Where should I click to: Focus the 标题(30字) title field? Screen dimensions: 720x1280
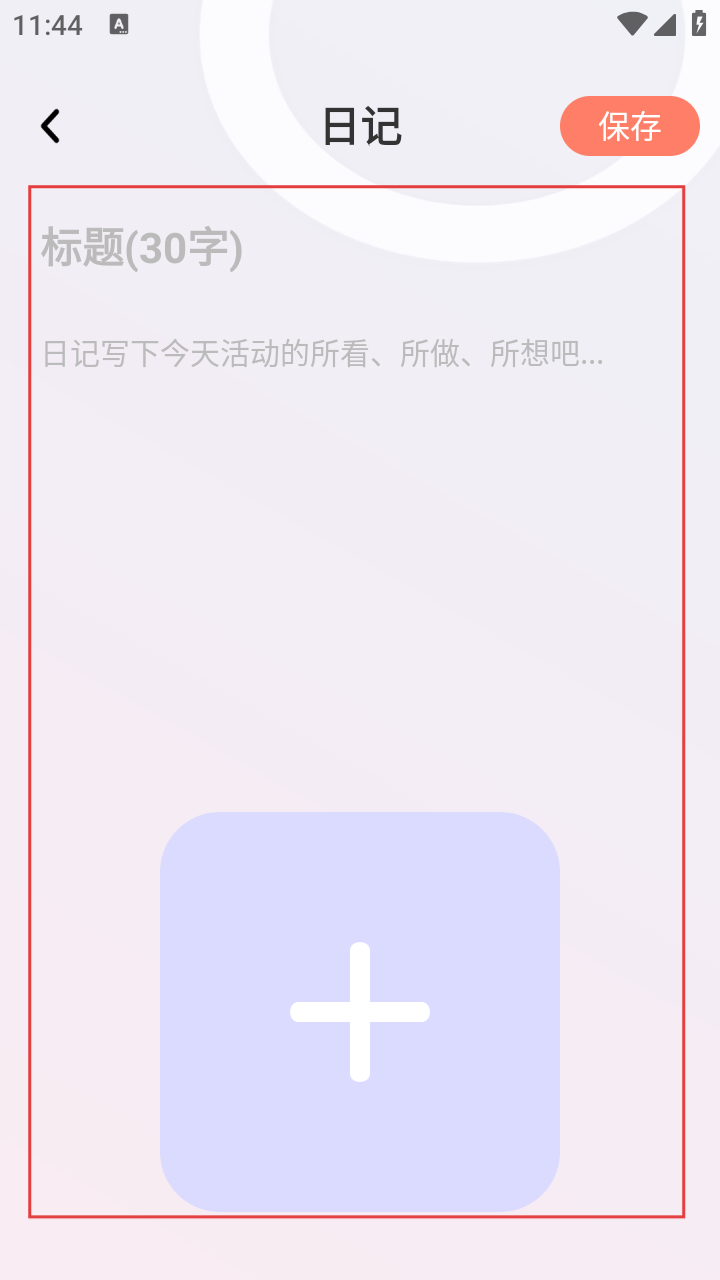pyautogui.click(x=357, y=248)
